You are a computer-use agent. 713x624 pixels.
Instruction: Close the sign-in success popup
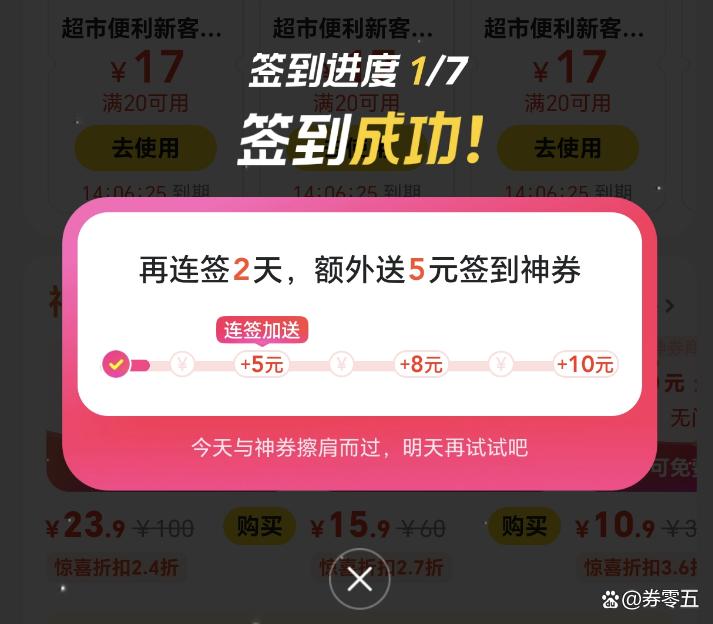[x=359, y=578]
